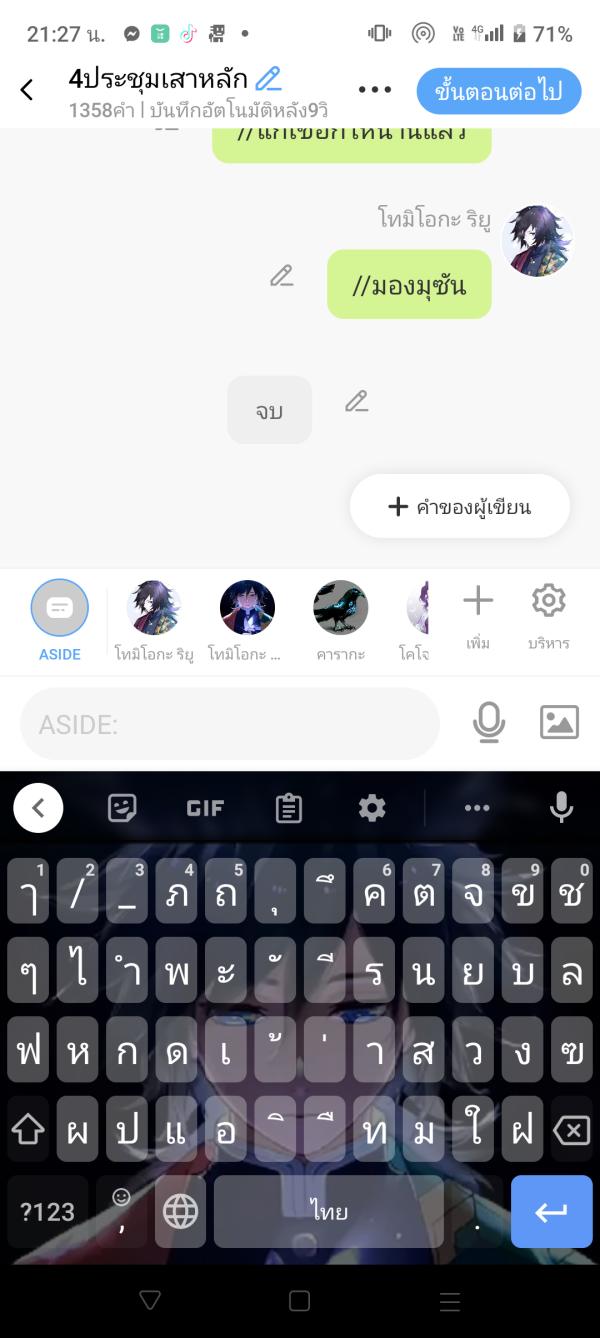Tap the ขั้นตอนต่อไป button
Viewport: 600px width, 1338px height.
498,91
